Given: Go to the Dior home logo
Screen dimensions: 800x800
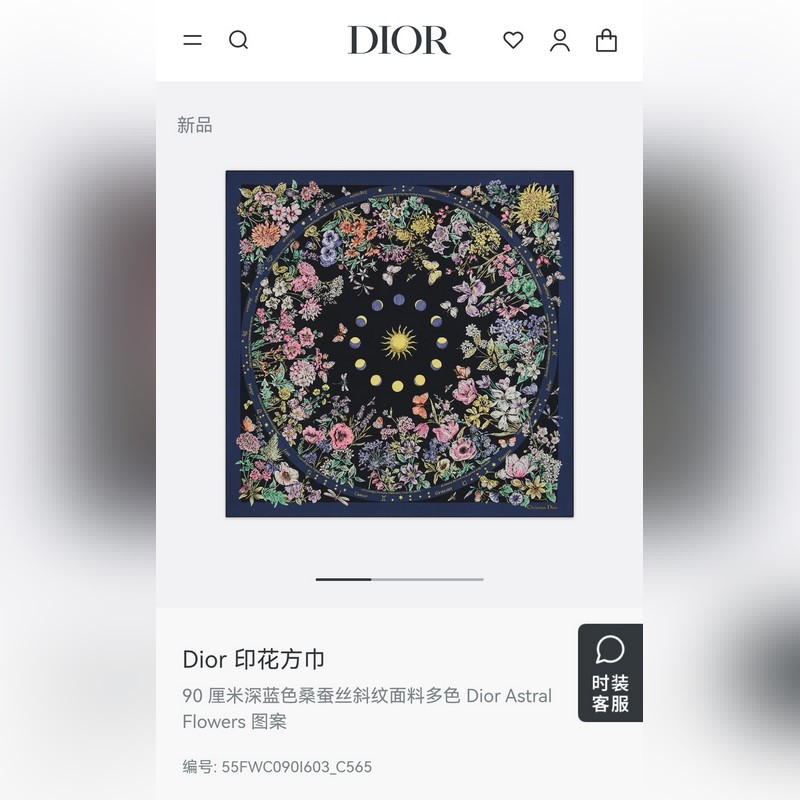Looking at the screenshot, I should point(399,40).
